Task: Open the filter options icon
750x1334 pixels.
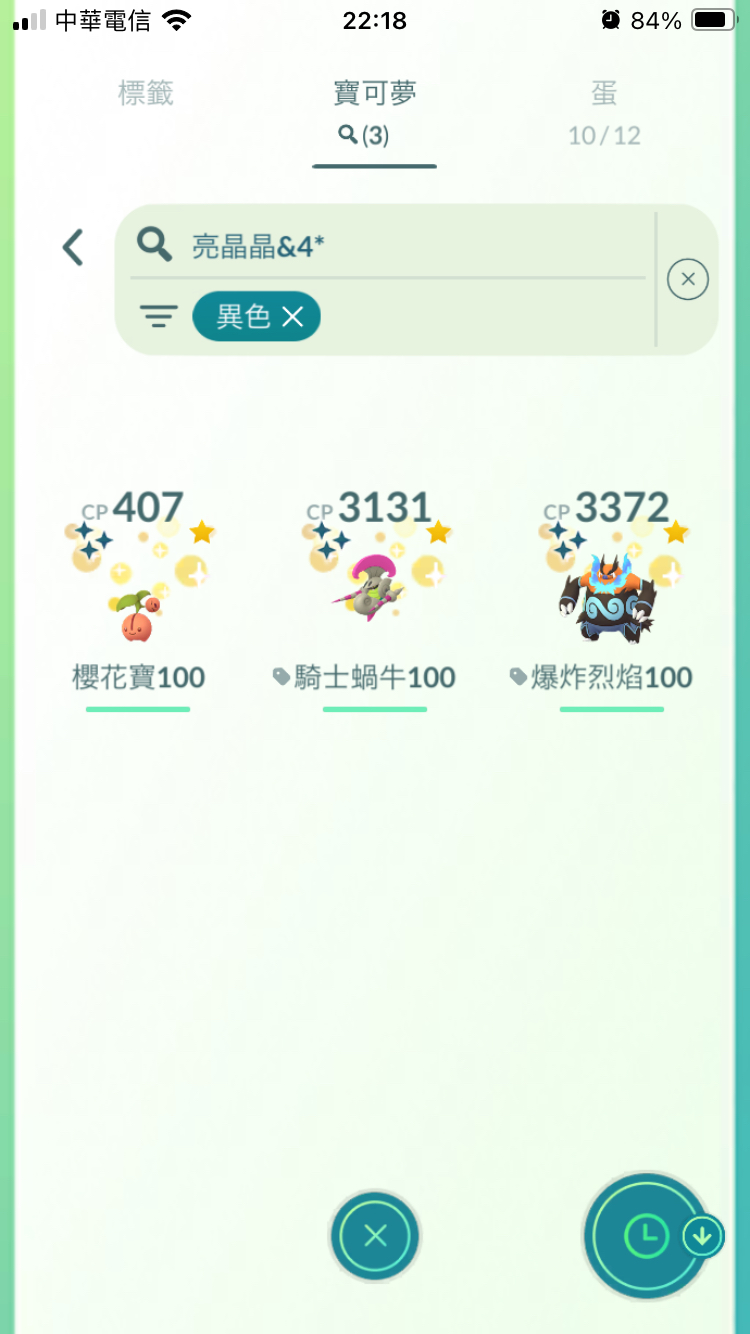Action: pyautogui.click(x=158, y=317)
